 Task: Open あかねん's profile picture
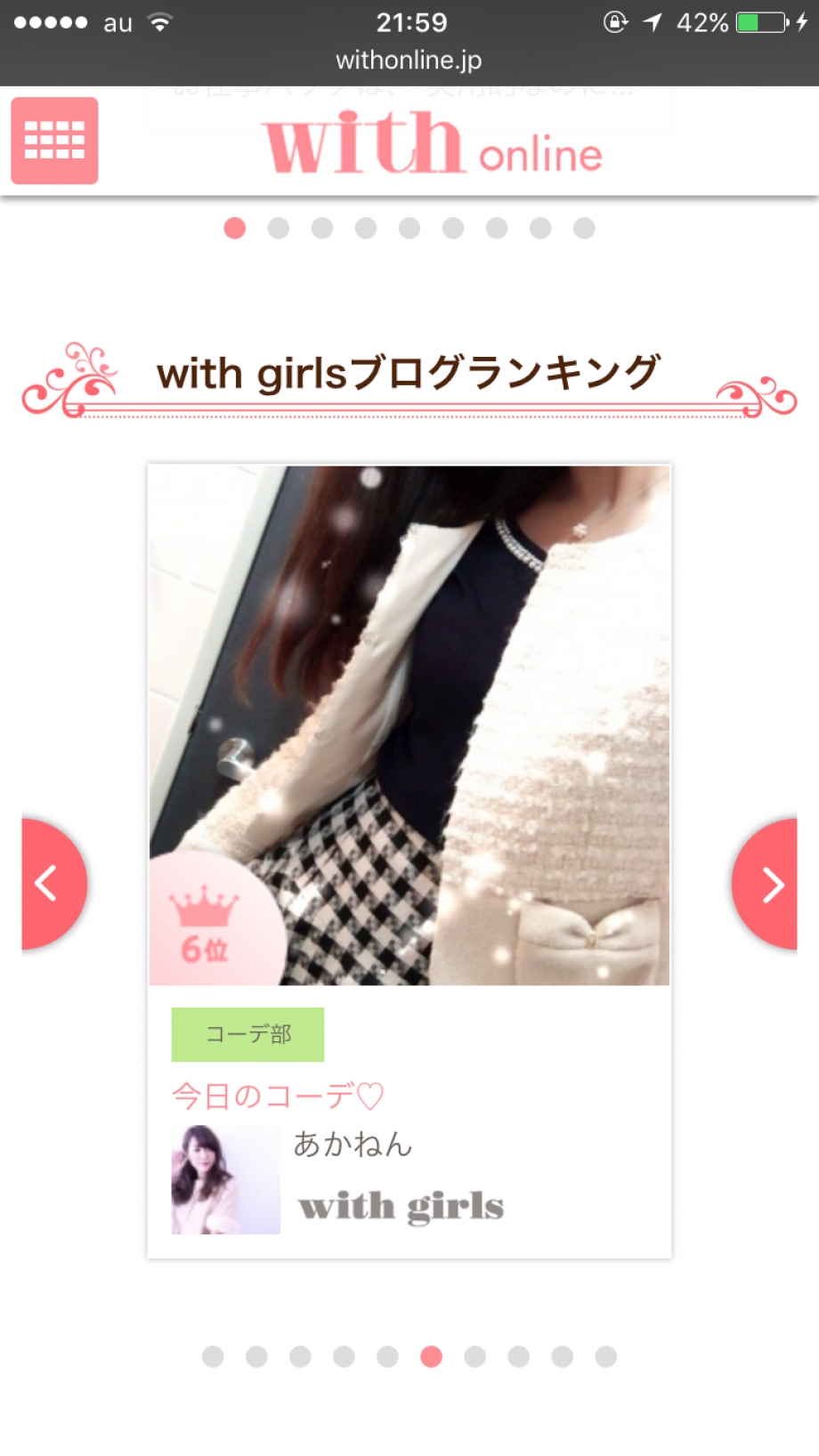point(225,1179)
